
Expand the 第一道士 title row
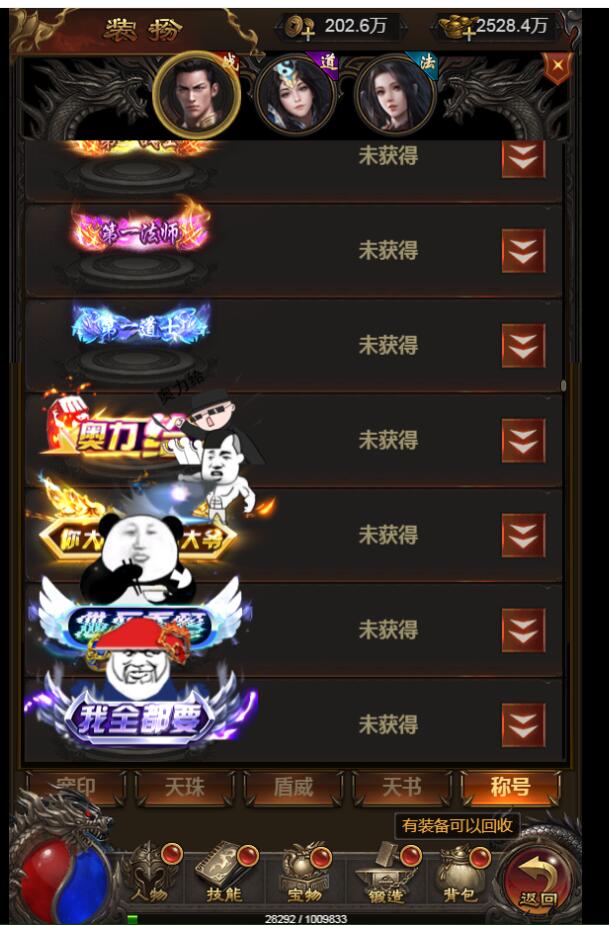pos(523,346)
